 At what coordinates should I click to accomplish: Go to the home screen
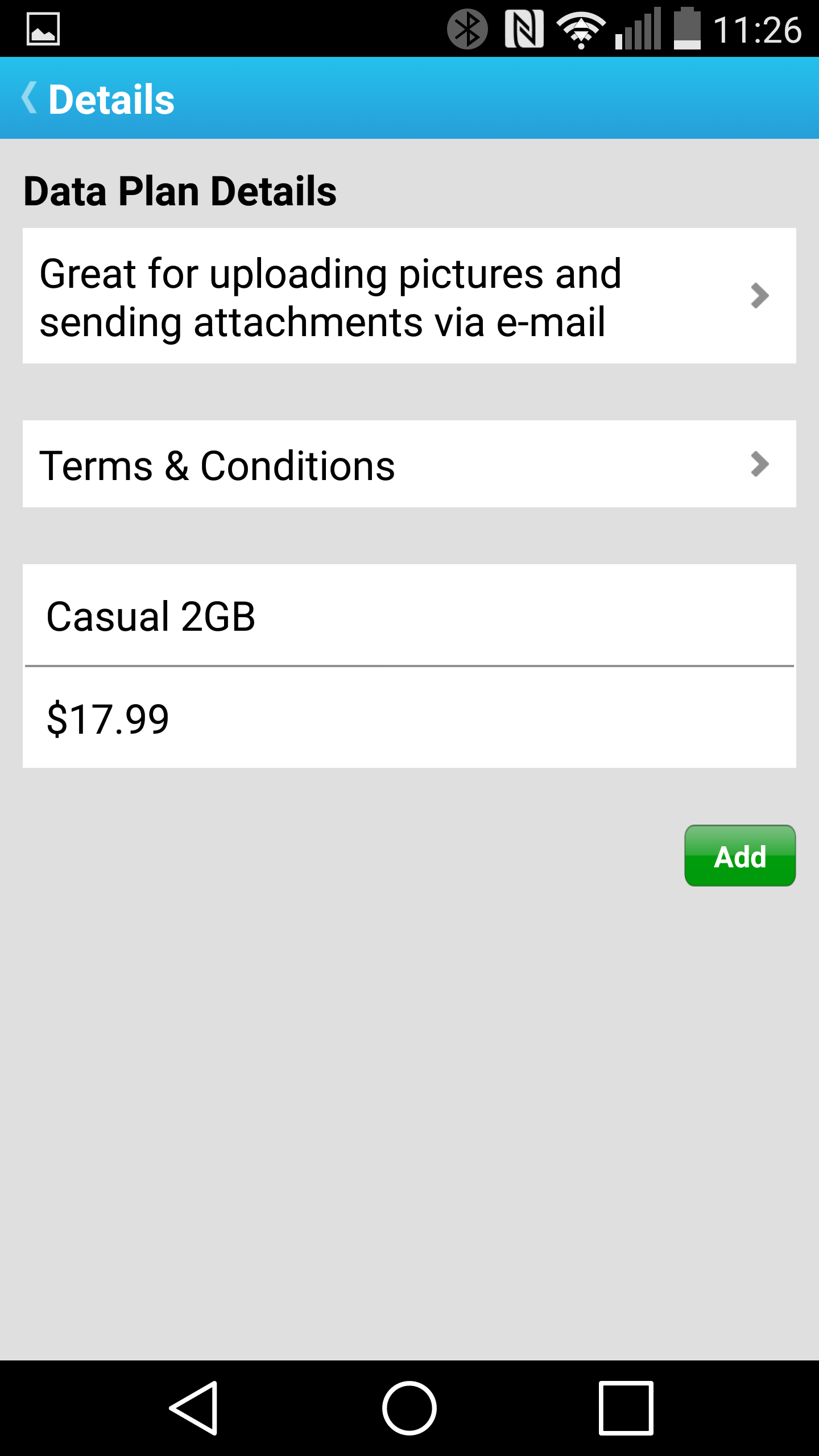[x=409, y=1408]
